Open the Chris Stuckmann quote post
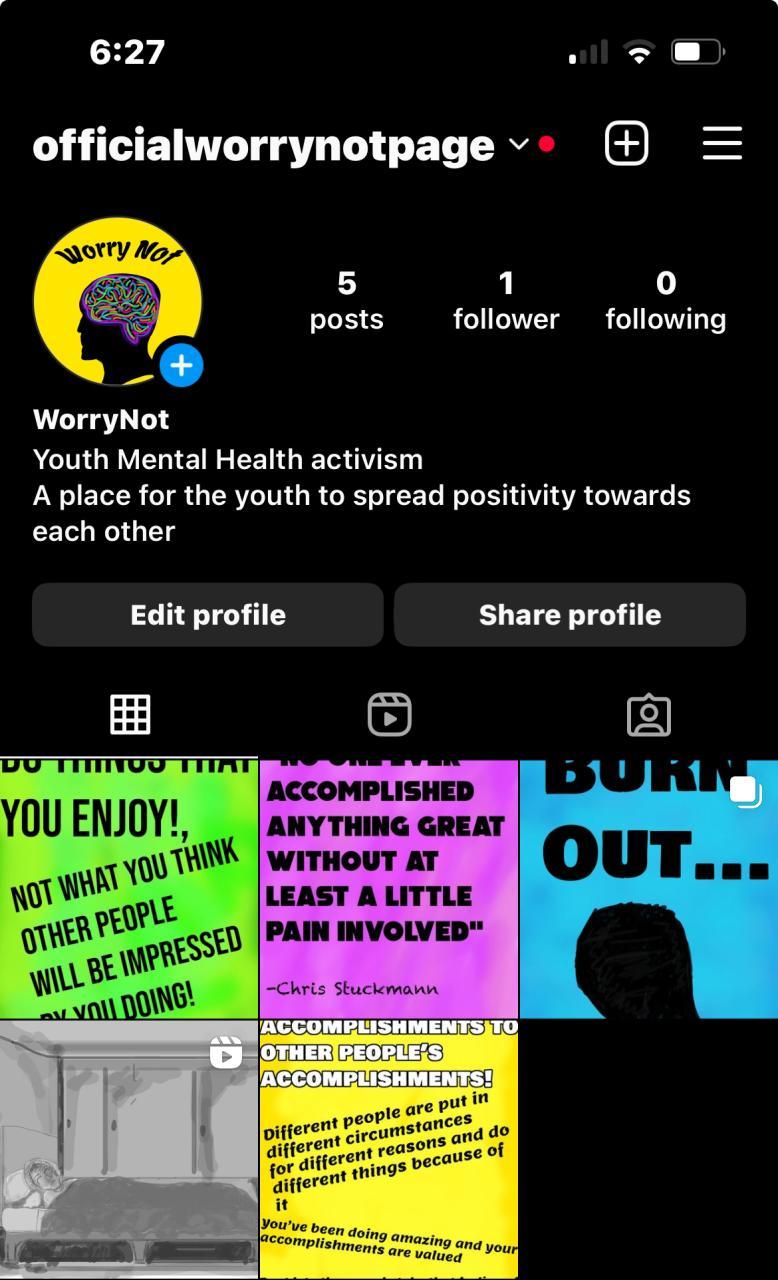 (x=389, y=888)
